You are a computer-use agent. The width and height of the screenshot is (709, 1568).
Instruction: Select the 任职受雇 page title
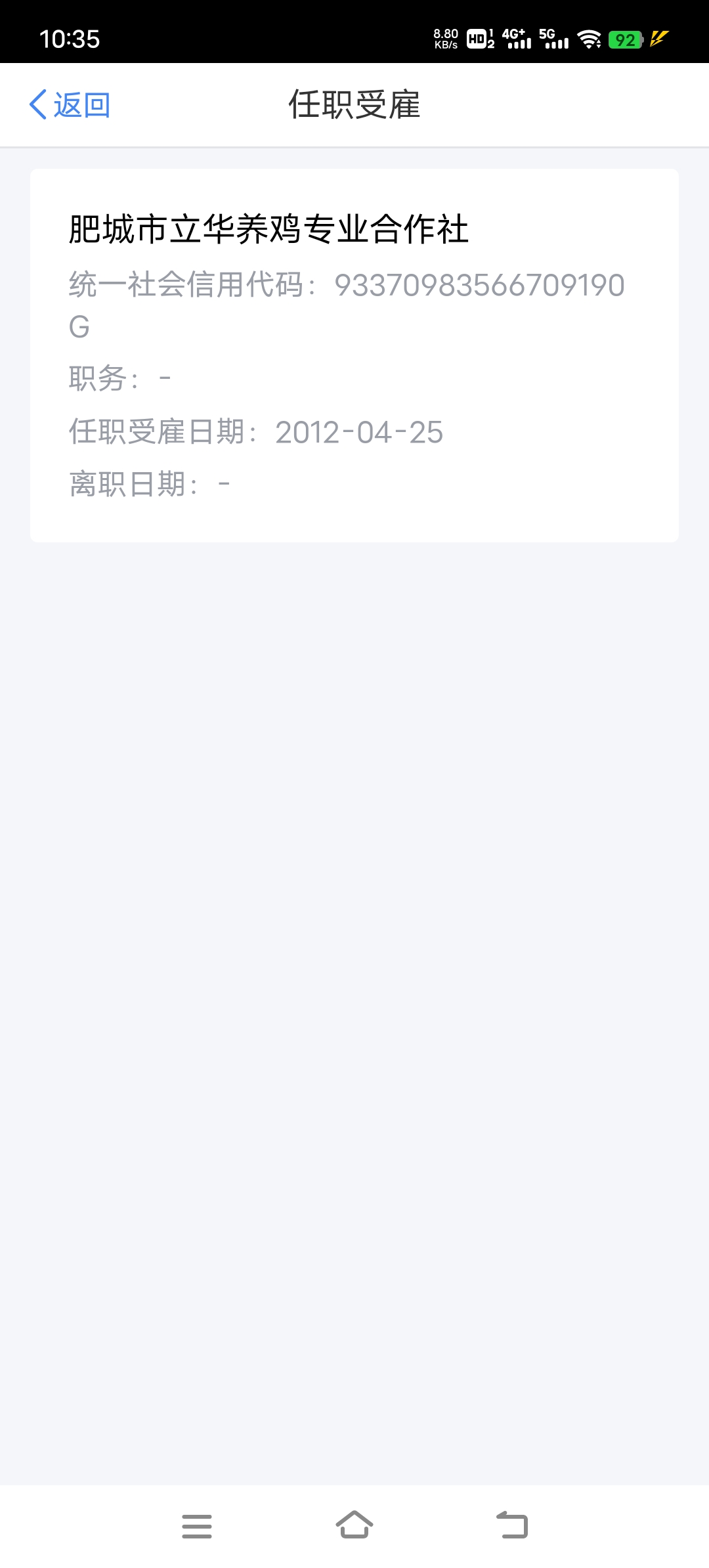click(x=354, y=105)
